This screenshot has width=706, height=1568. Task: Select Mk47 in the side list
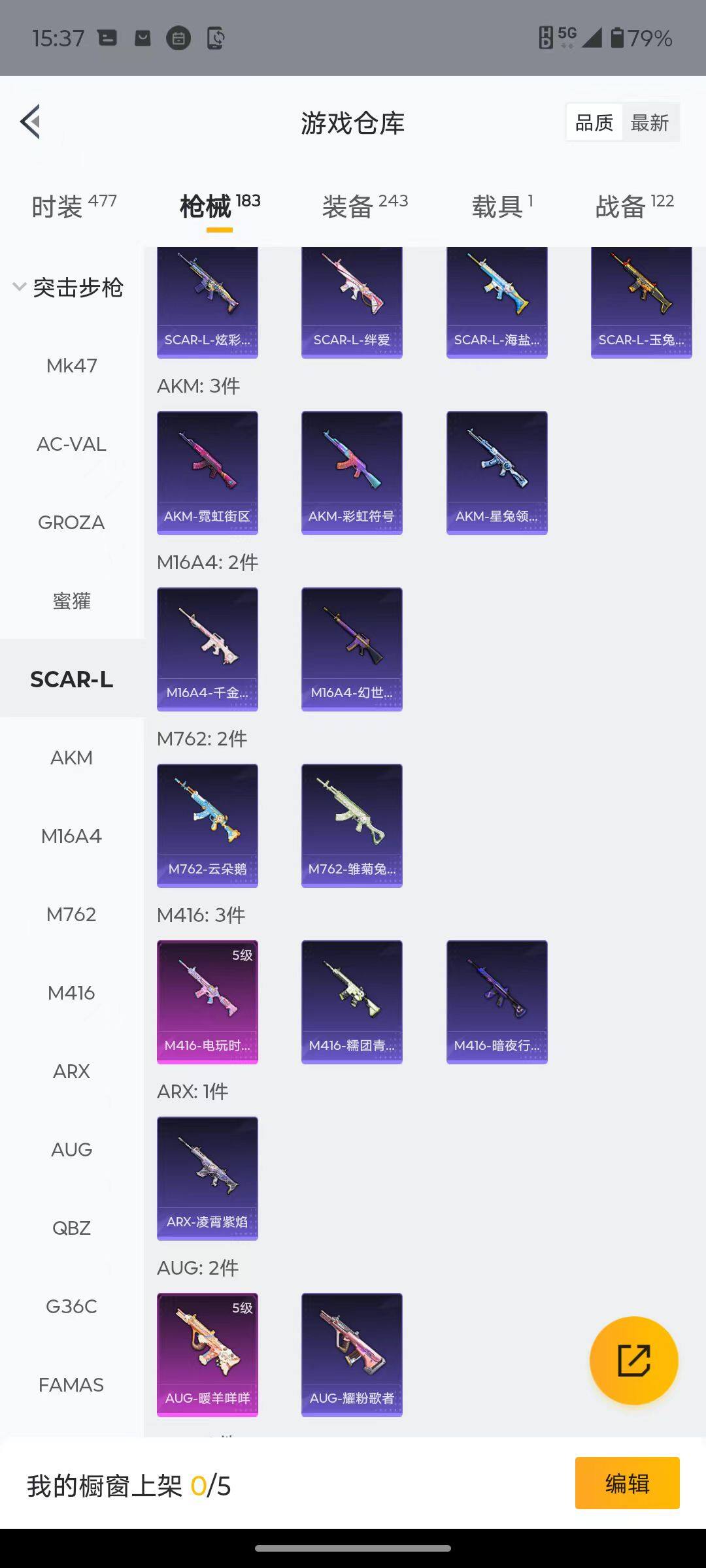point(71,366)
